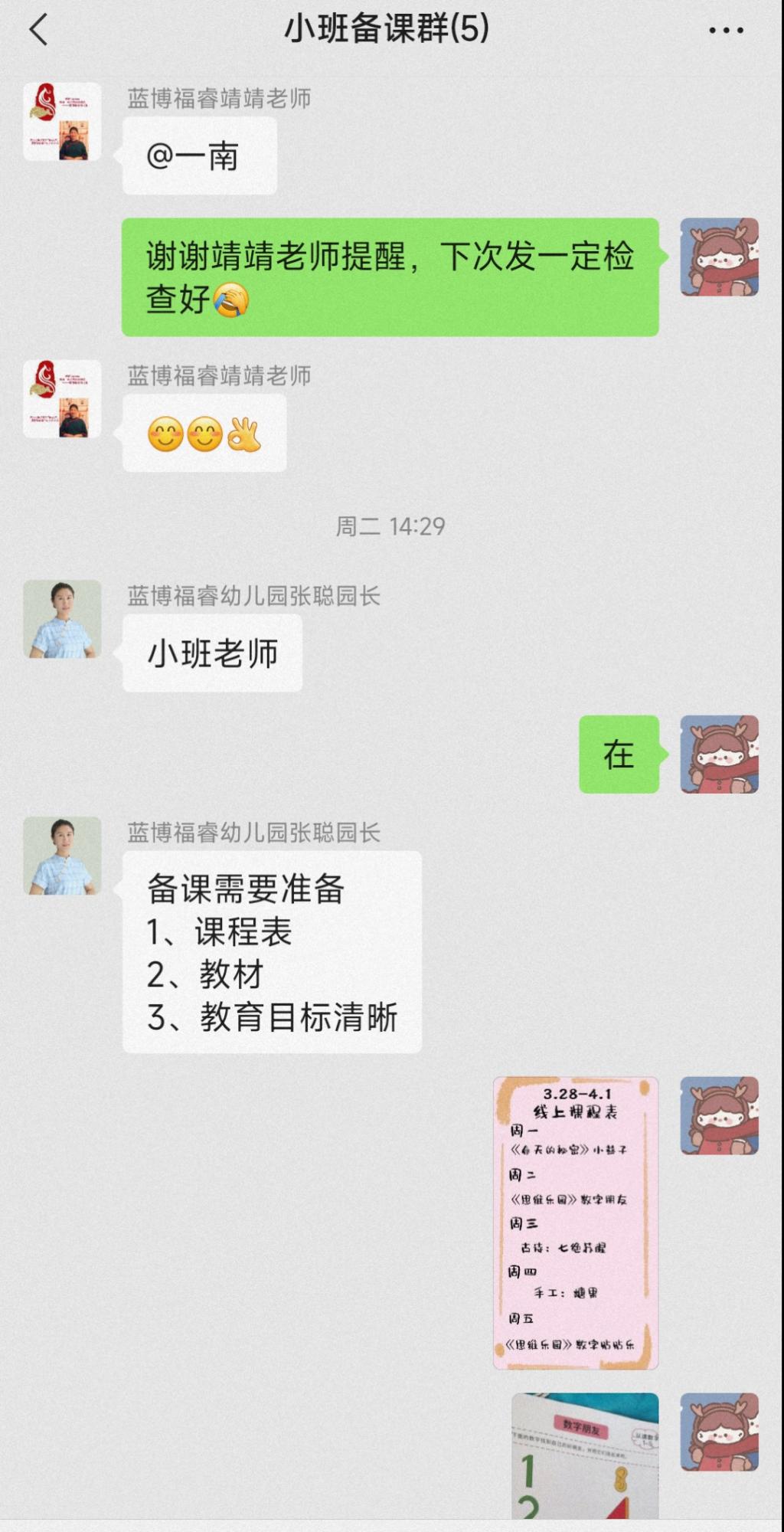Open the chat info three-dot menu
784x1532 pixels.
725,31
